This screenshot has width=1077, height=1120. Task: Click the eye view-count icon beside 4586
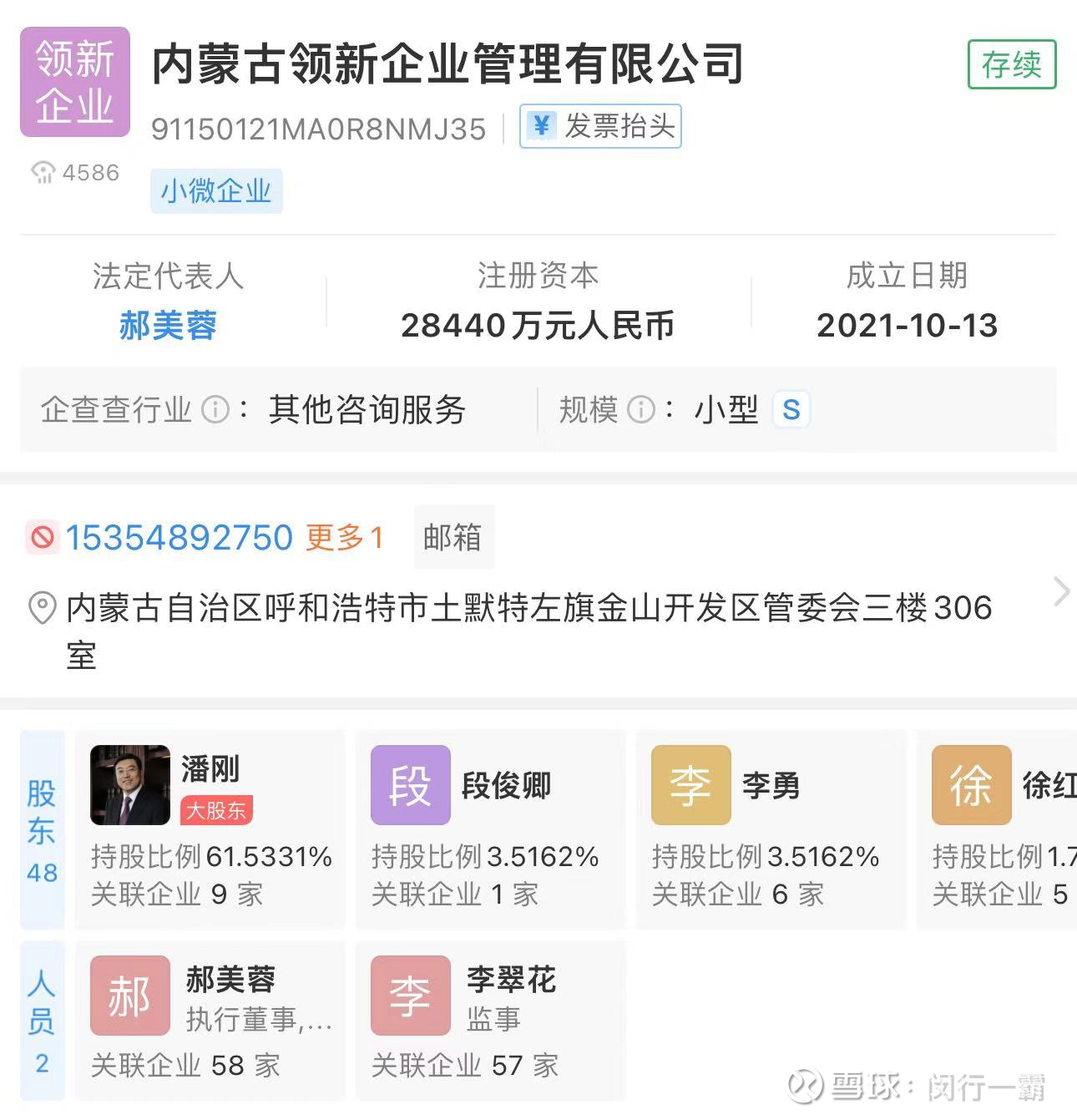coord(43,173)
